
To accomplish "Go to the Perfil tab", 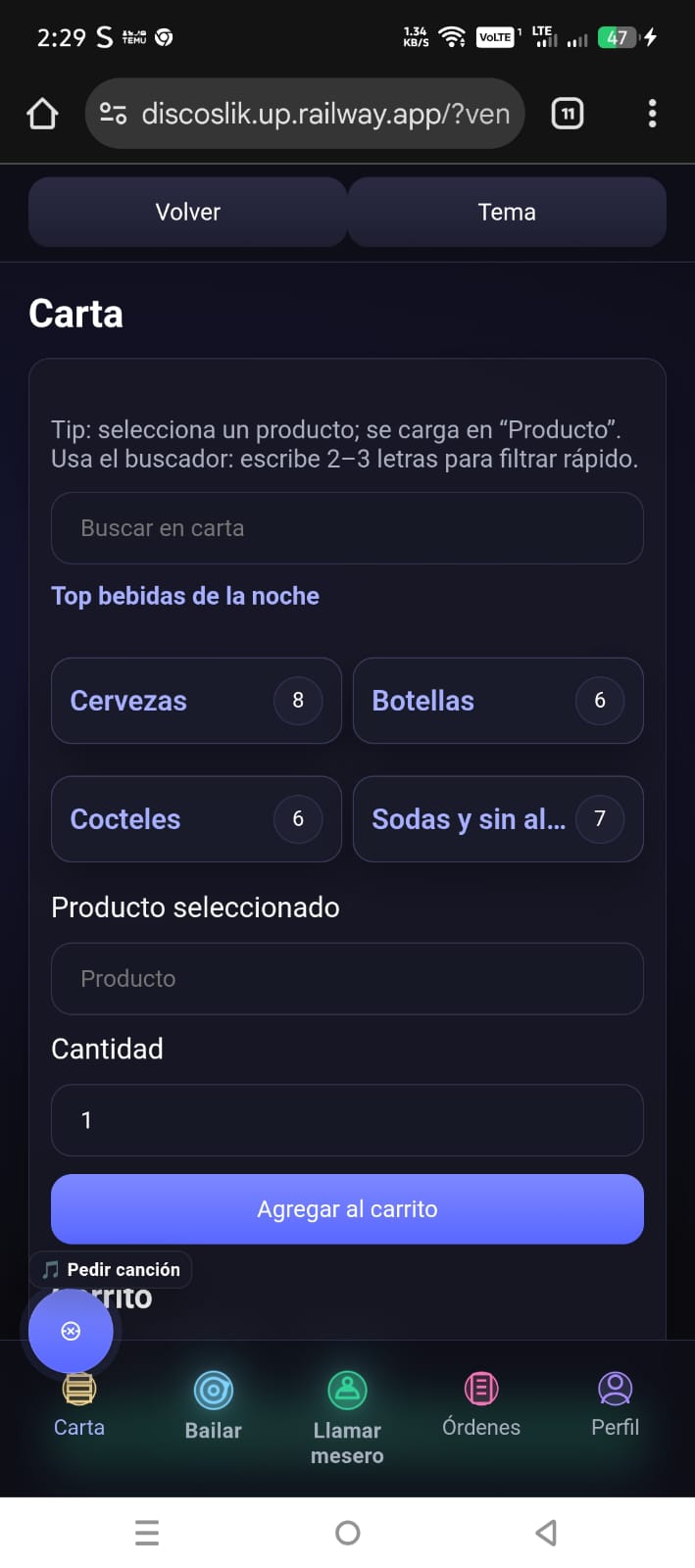I will pyautogui.click(x=615, y=1405).
